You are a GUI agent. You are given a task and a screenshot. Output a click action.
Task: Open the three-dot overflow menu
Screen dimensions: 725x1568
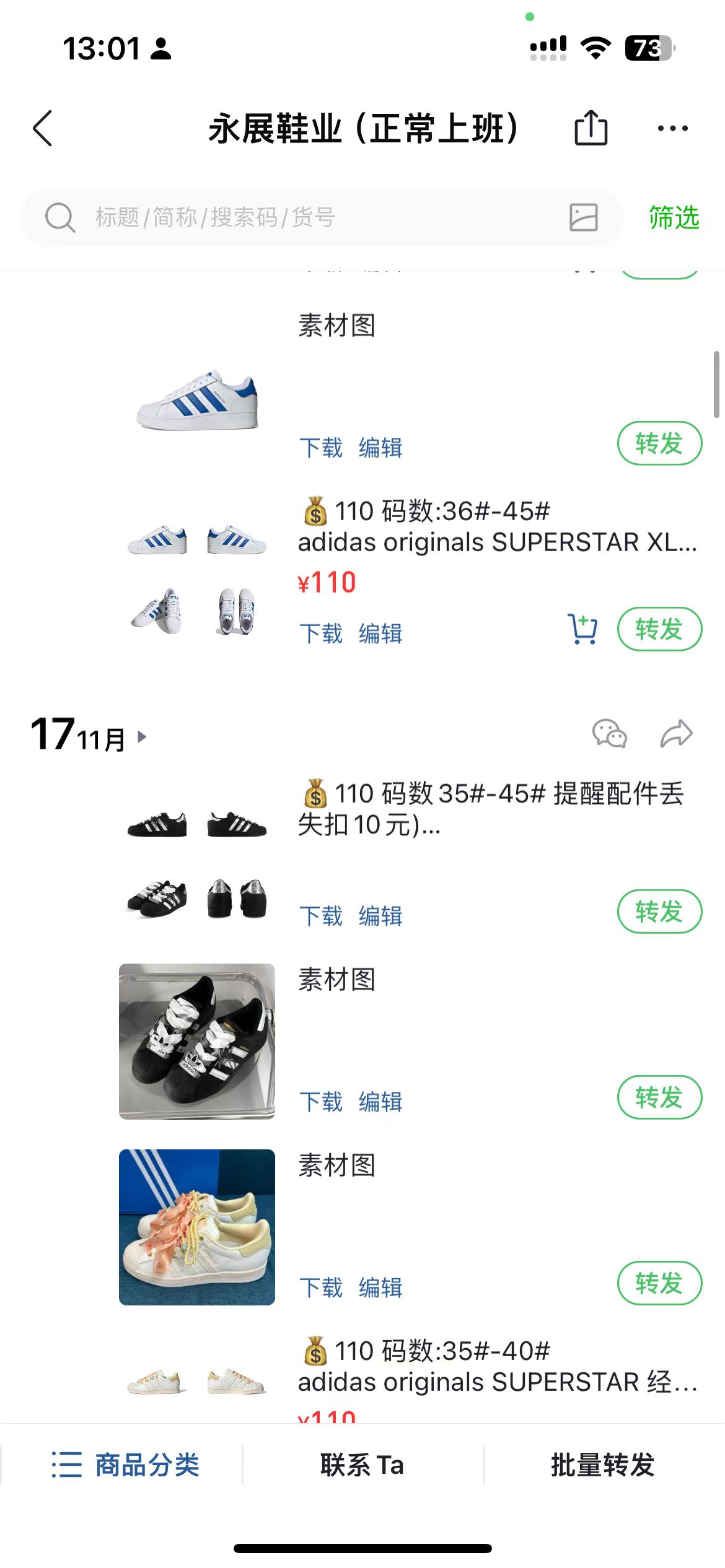coord(672,128)
